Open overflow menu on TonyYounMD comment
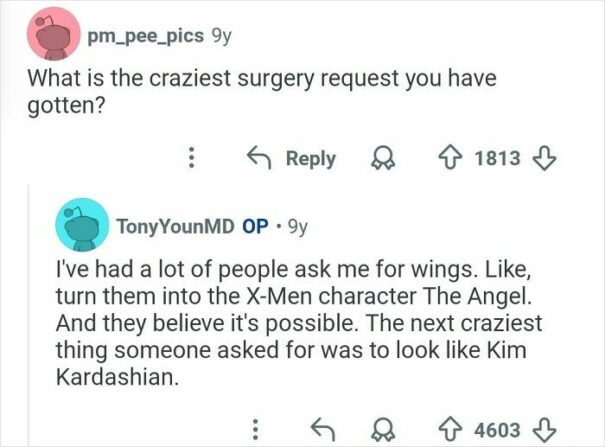The image size is (605, 447). coord(256,429)
